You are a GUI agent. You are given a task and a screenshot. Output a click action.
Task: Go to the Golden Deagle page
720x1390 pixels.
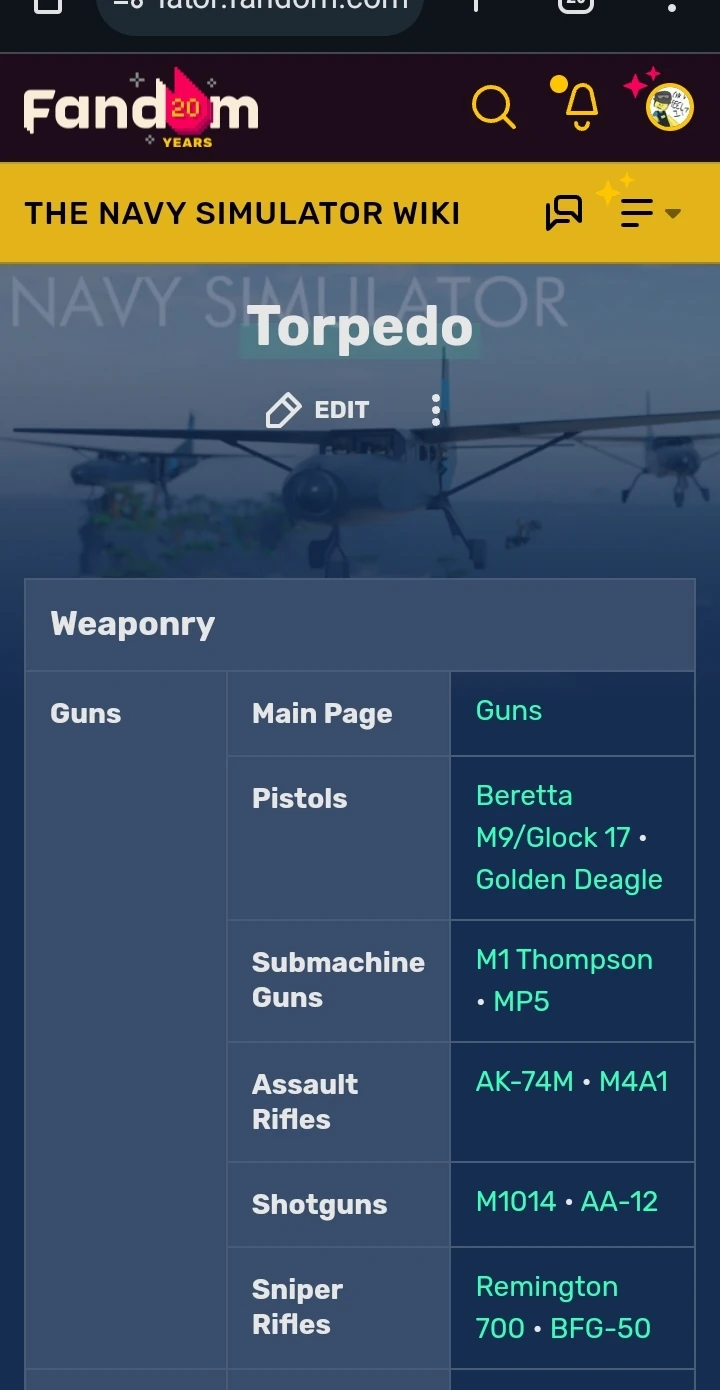coord(569,879)
